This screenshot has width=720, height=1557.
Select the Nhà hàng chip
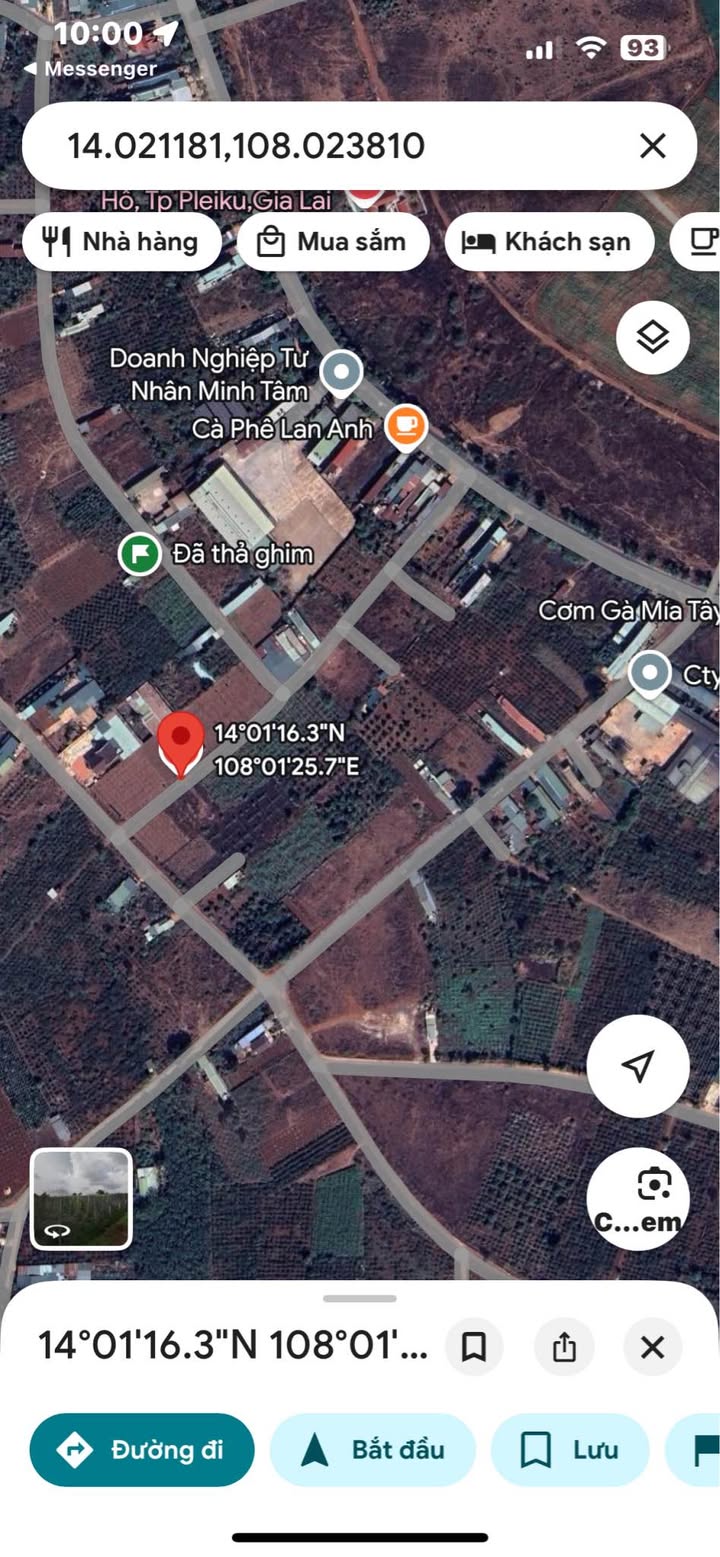point(121,242)
